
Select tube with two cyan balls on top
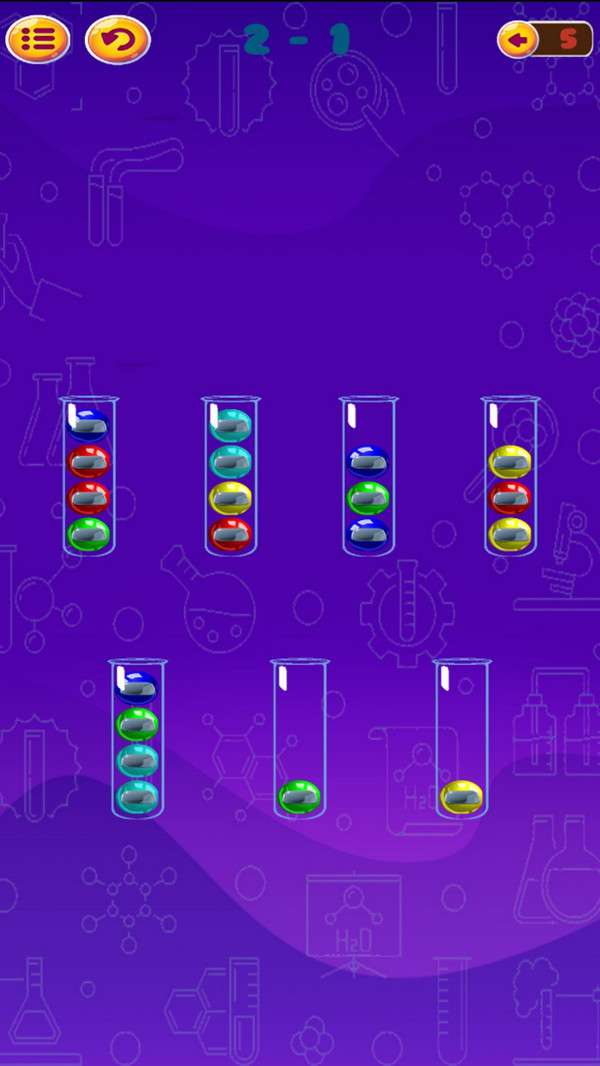point(230,478)
